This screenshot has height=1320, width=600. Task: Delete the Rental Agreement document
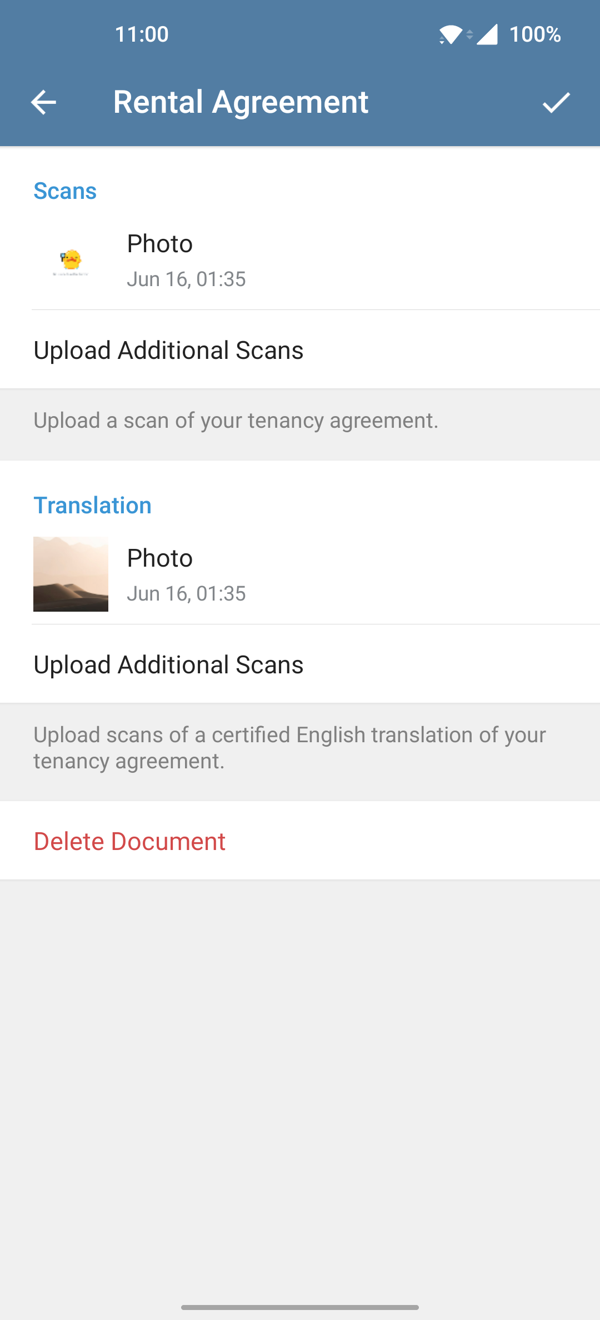point(300,841)
